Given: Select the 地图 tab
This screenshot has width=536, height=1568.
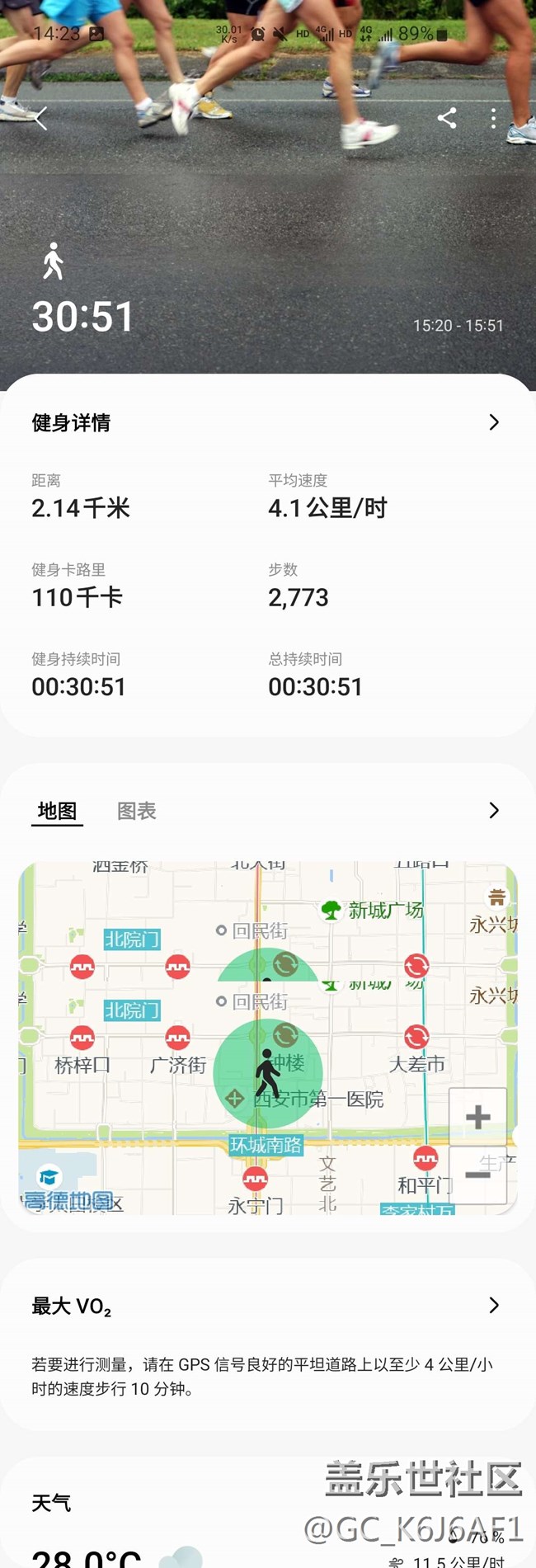Looking at the screenshot, I should (58, 811).
